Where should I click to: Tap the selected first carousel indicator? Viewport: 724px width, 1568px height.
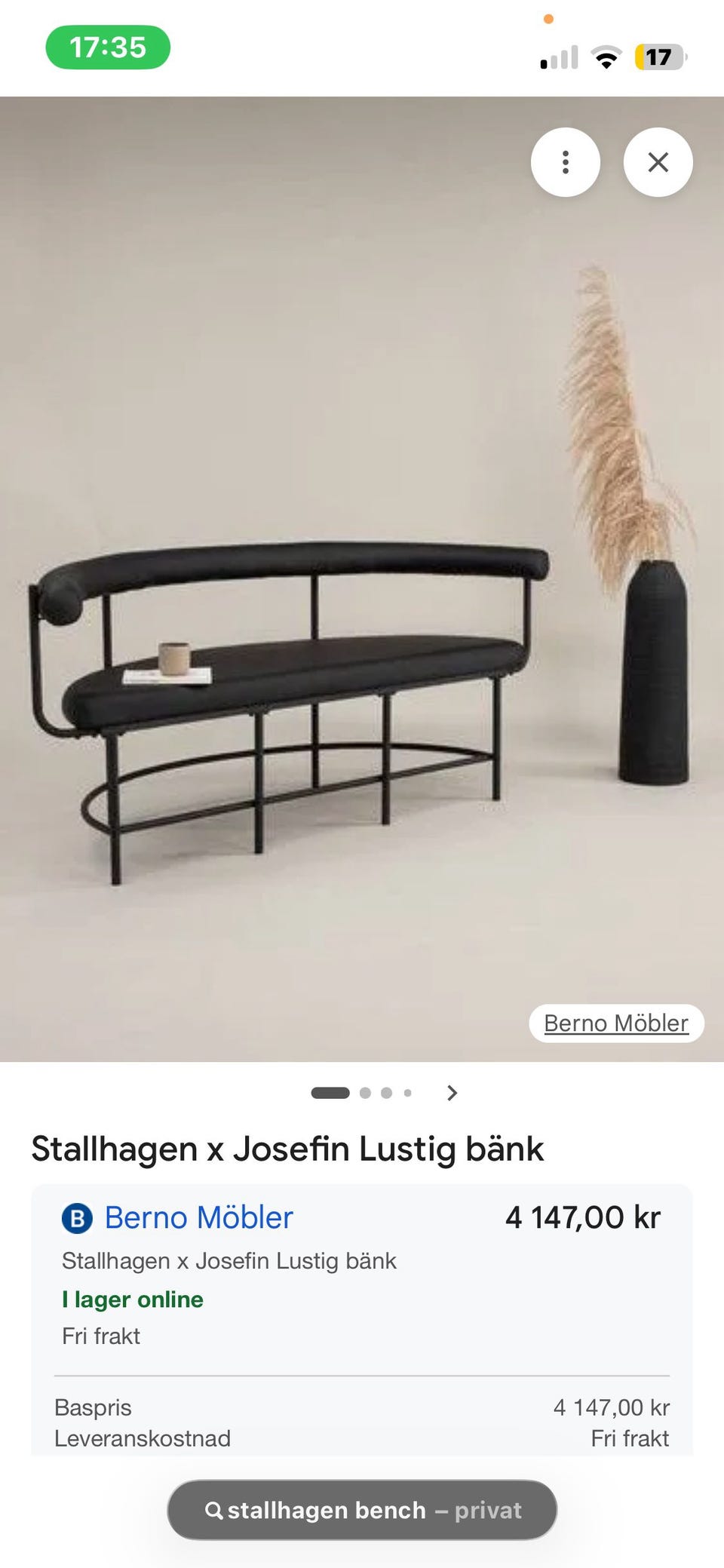point(332,1093)
